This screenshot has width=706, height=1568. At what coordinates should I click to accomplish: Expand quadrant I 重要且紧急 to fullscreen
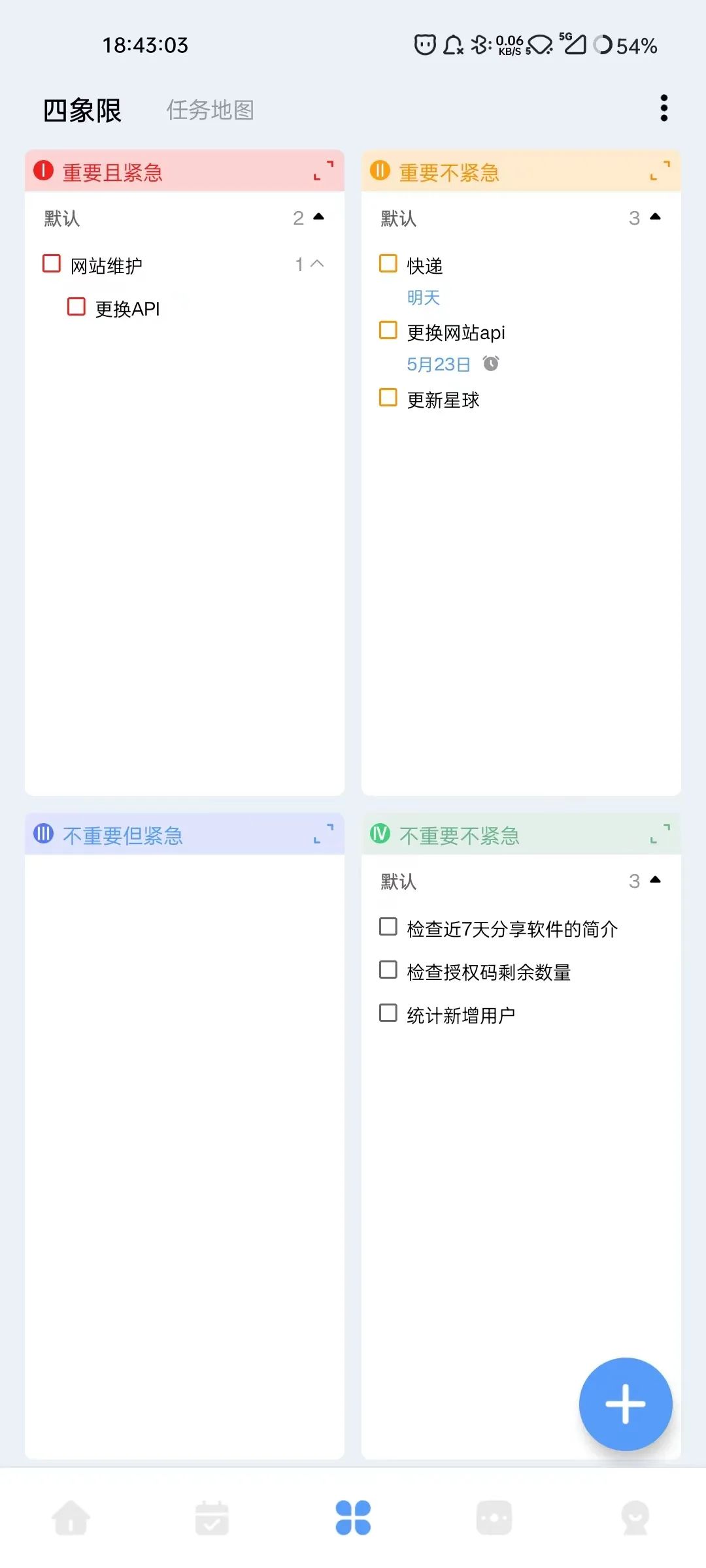[x=322, y=171]
